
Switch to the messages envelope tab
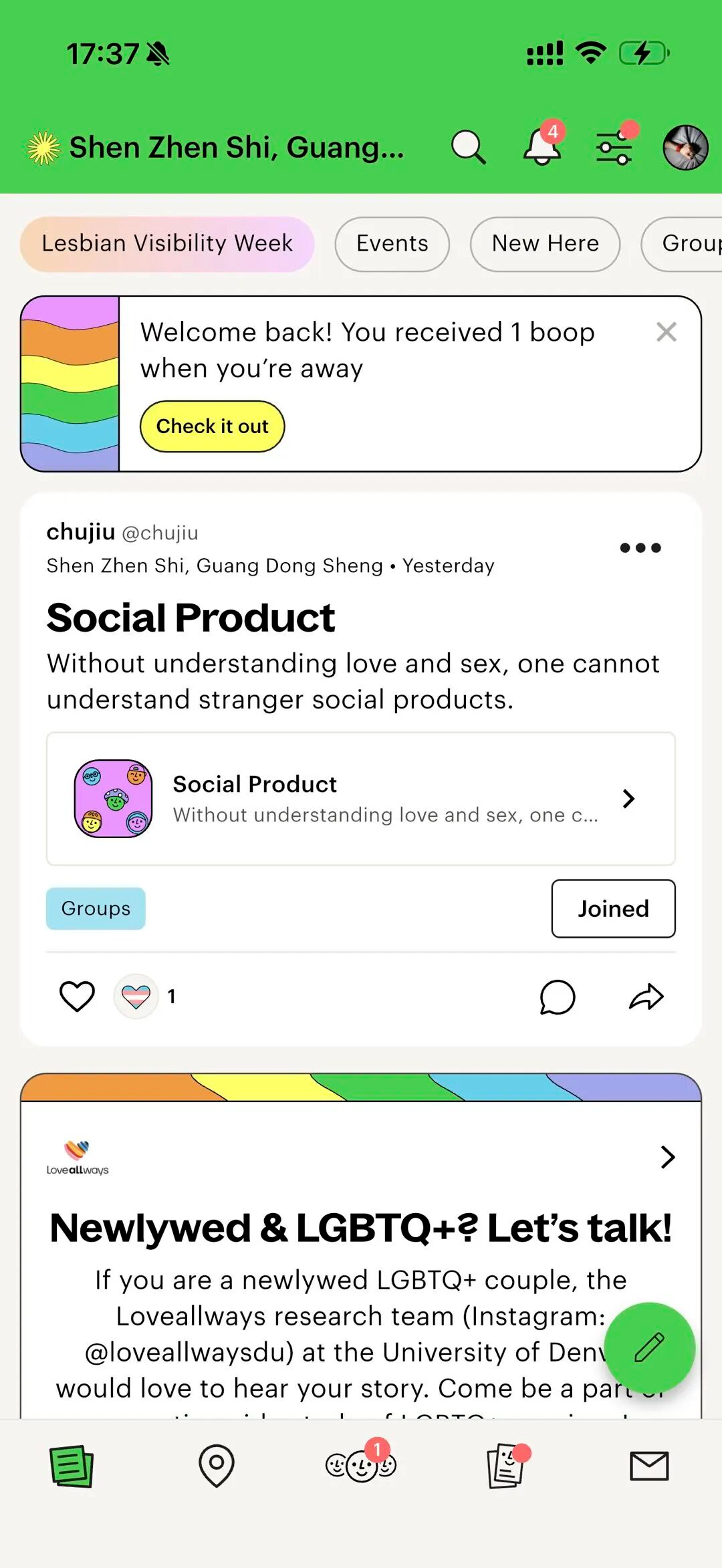point(649,1466)
